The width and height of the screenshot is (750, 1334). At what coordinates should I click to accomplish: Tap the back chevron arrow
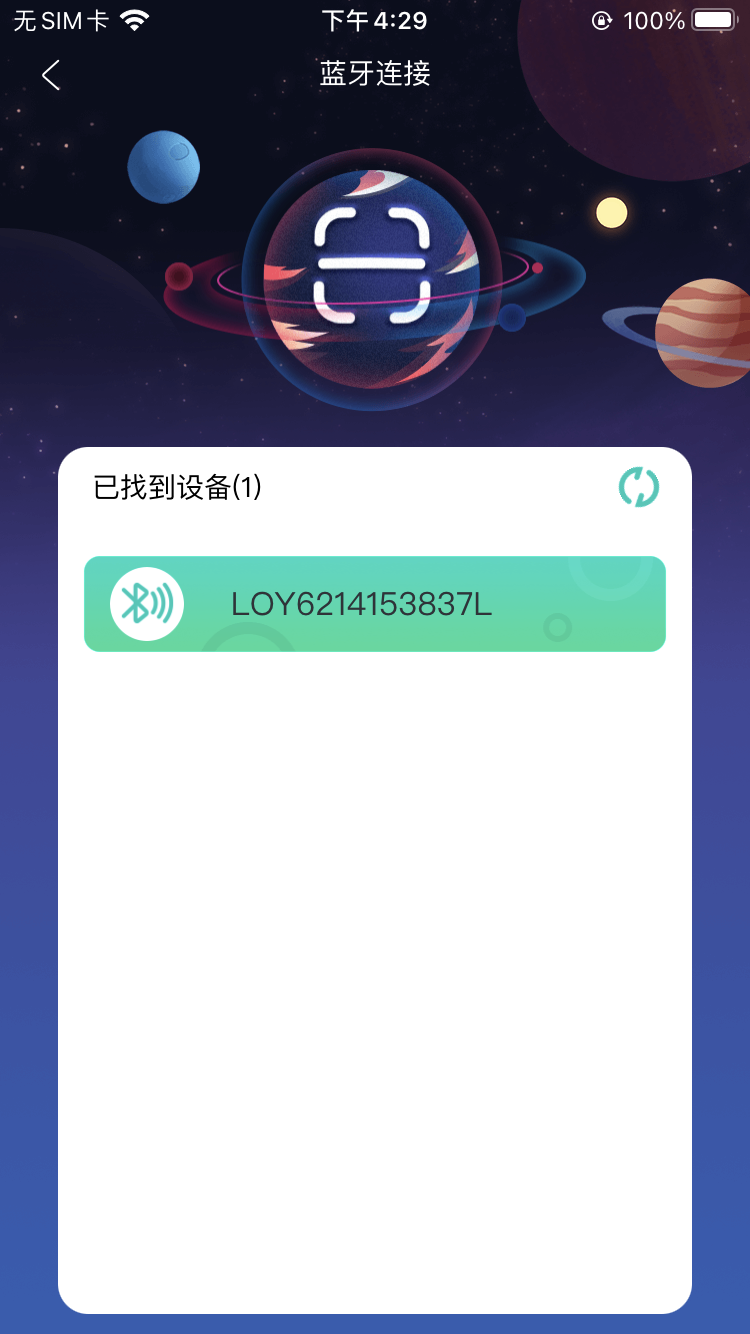(50, 75)
